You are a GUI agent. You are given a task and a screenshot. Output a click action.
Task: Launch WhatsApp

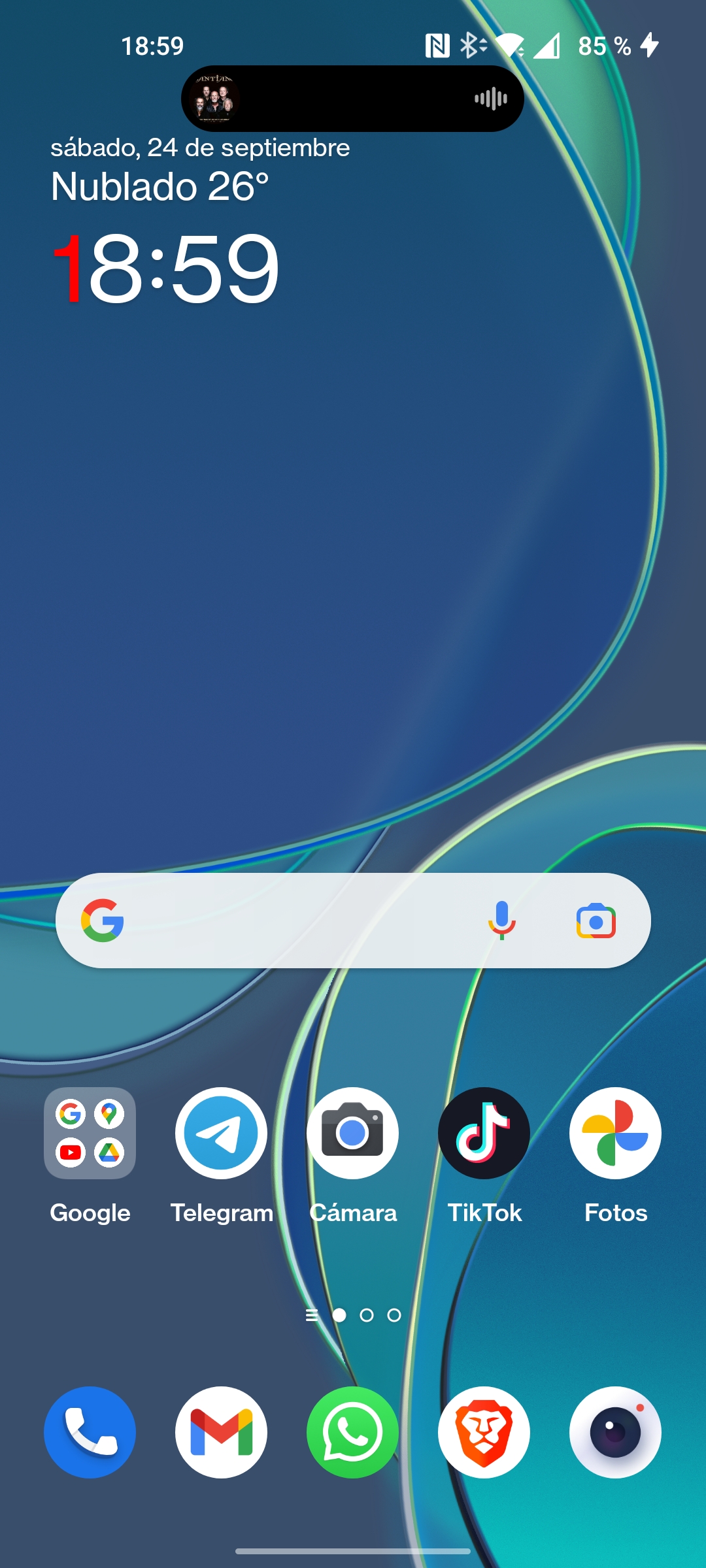352,1432
